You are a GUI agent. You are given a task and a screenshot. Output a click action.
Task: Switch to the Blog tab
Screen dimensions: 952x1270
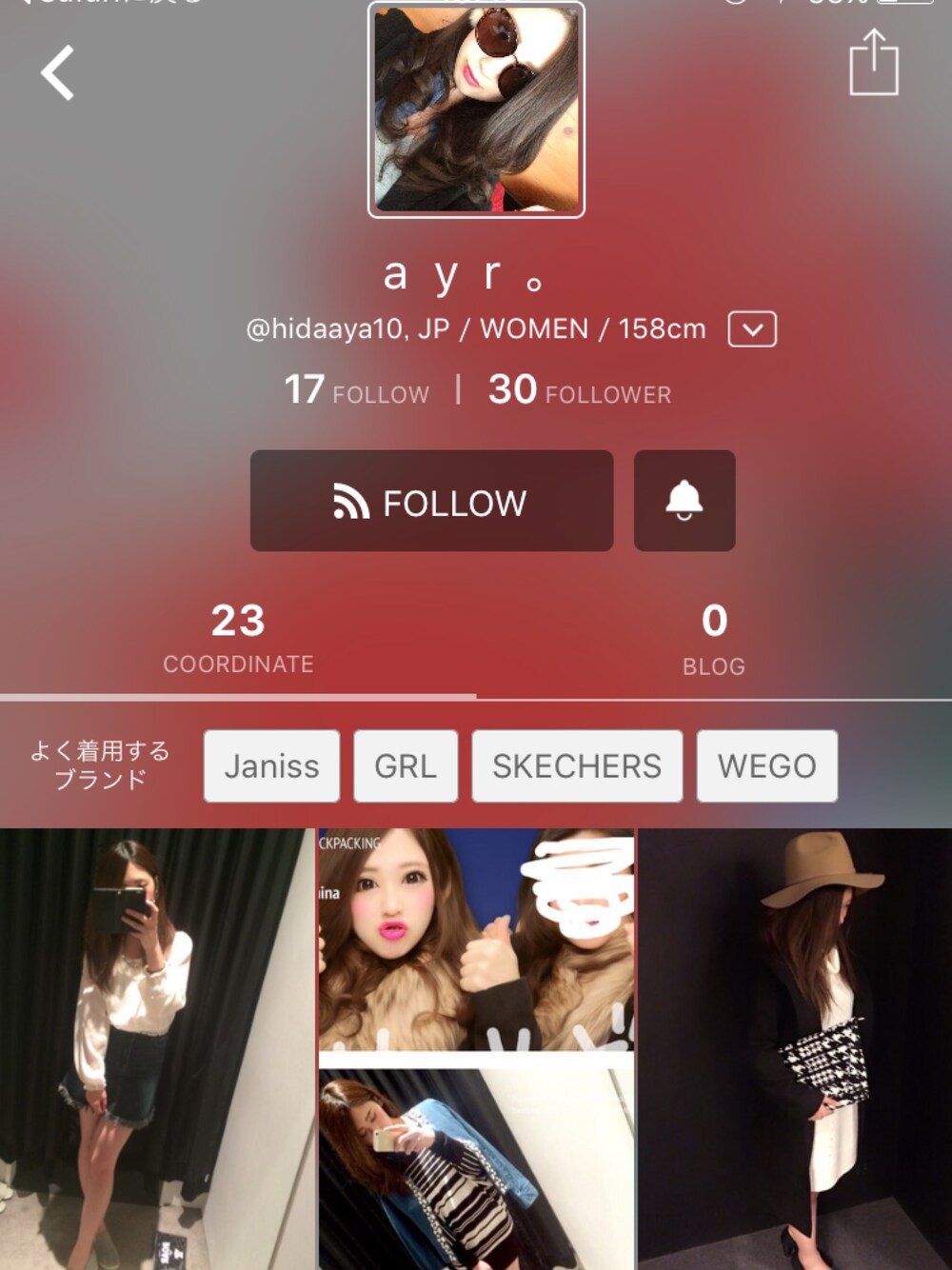tap(714, 638)
